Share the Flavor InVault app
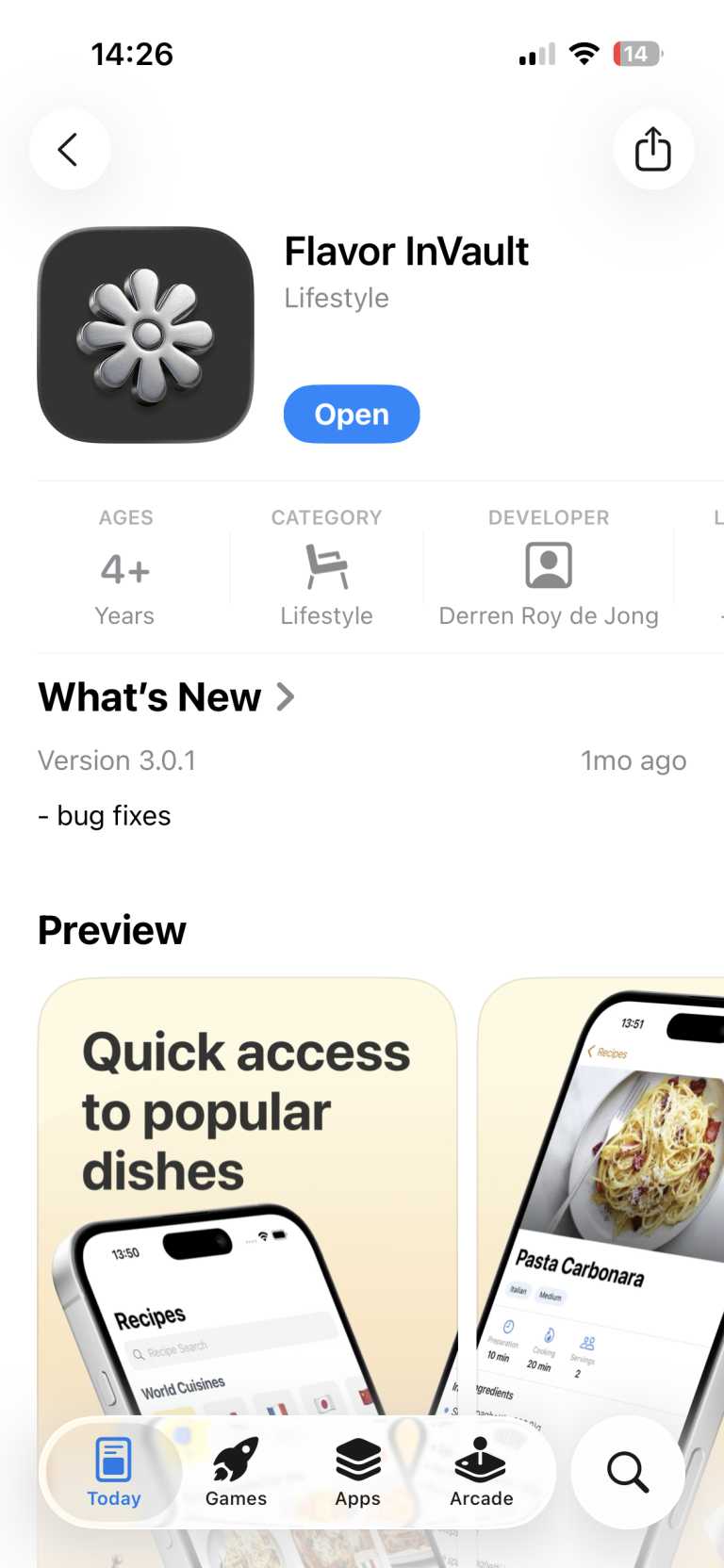This screenshot has width=724, height=1568. coord(652,149)
